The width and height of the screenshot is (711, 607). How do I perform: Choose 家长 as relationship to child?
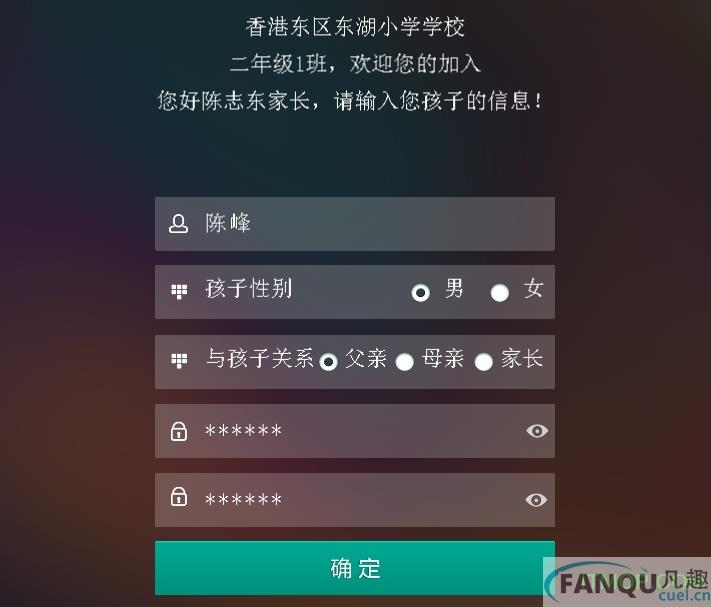484,361
